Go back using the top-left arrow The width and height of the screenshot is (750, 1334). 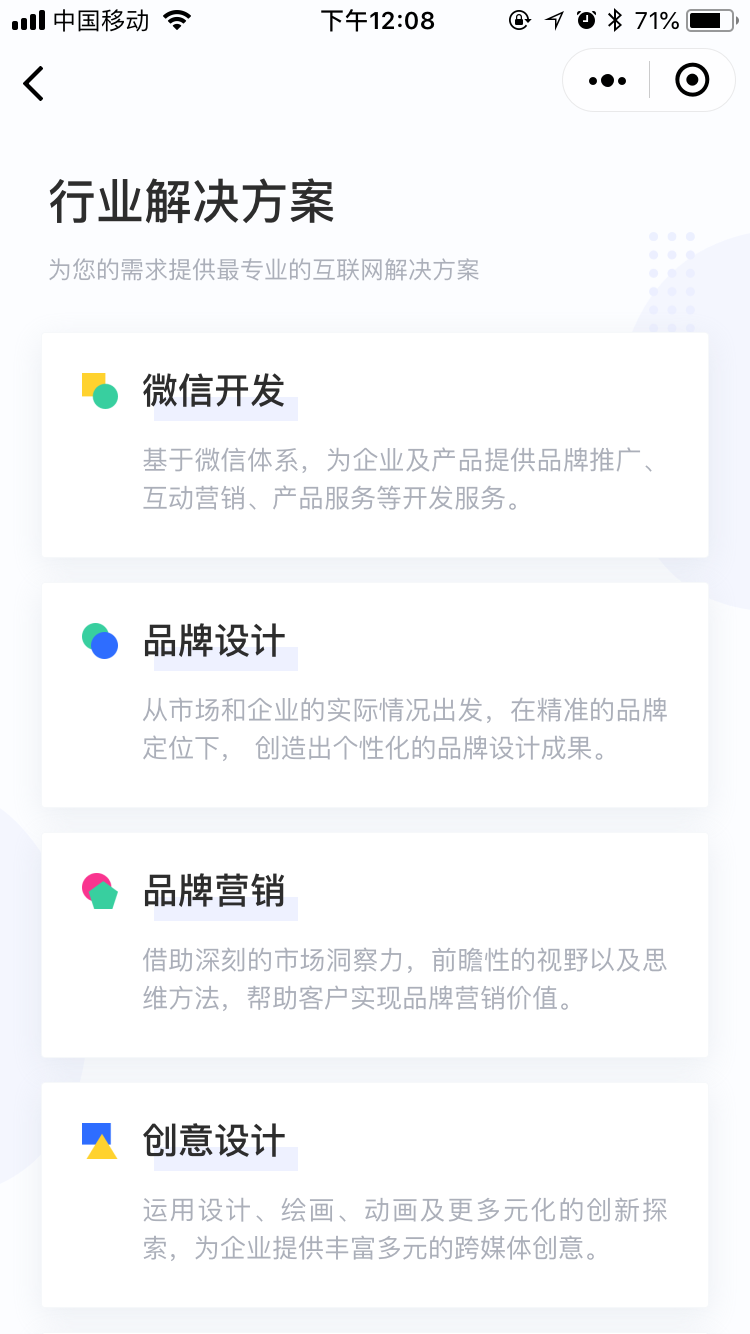pyautogui.click(x=34, y=83)
